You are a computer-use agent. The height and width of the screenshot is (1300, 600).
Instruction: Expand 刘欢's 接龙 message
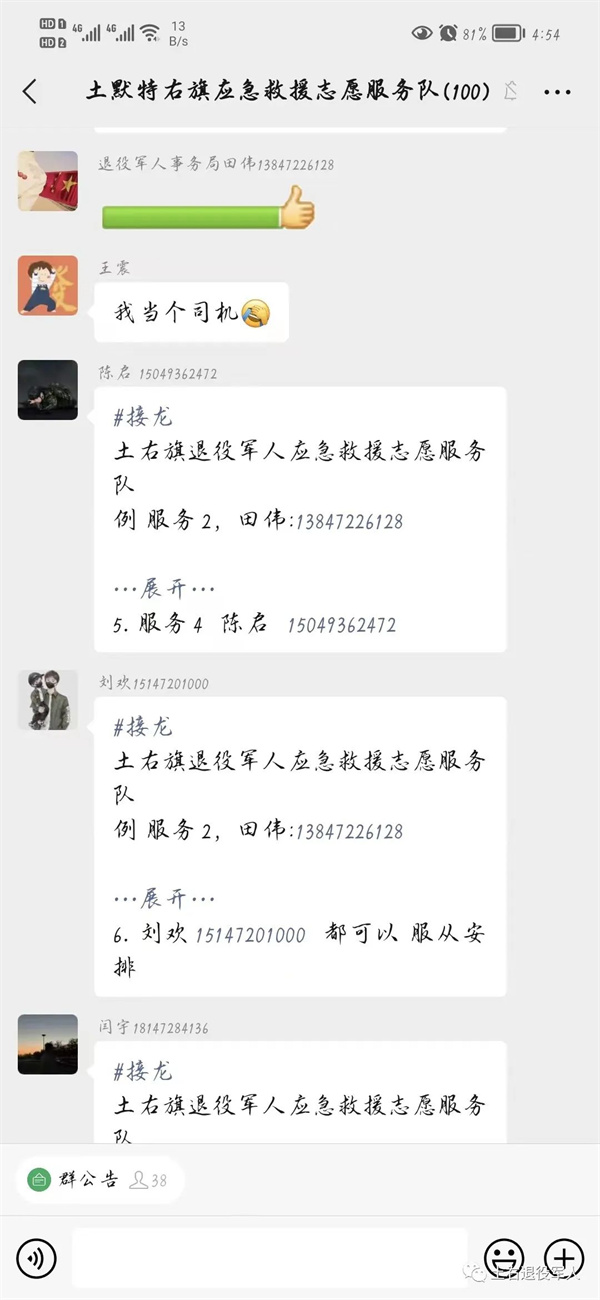coord(164,898)
